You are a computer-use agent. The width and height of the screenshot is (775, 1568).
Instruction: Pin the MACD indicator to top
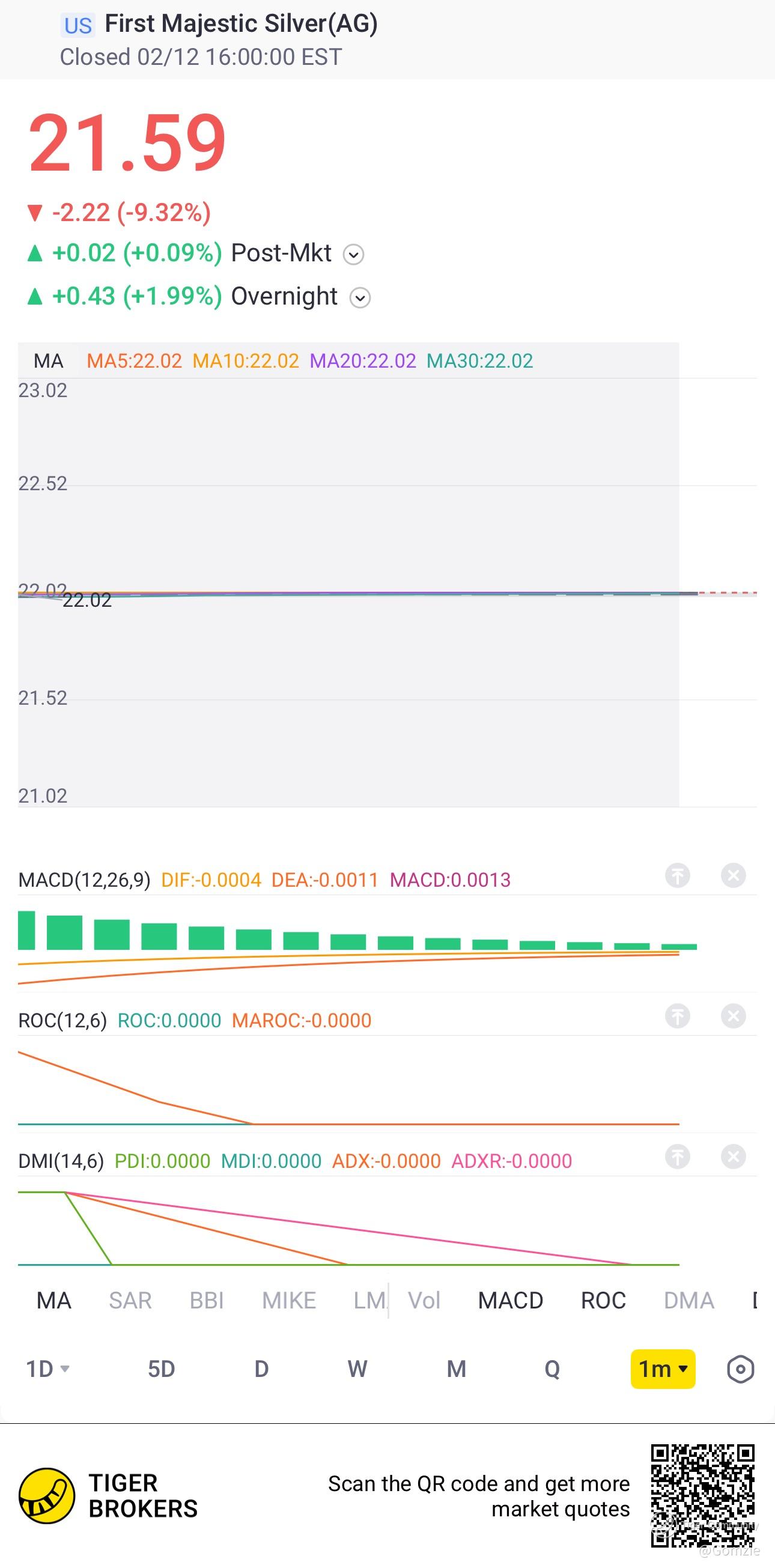click(x=677, y=875)
